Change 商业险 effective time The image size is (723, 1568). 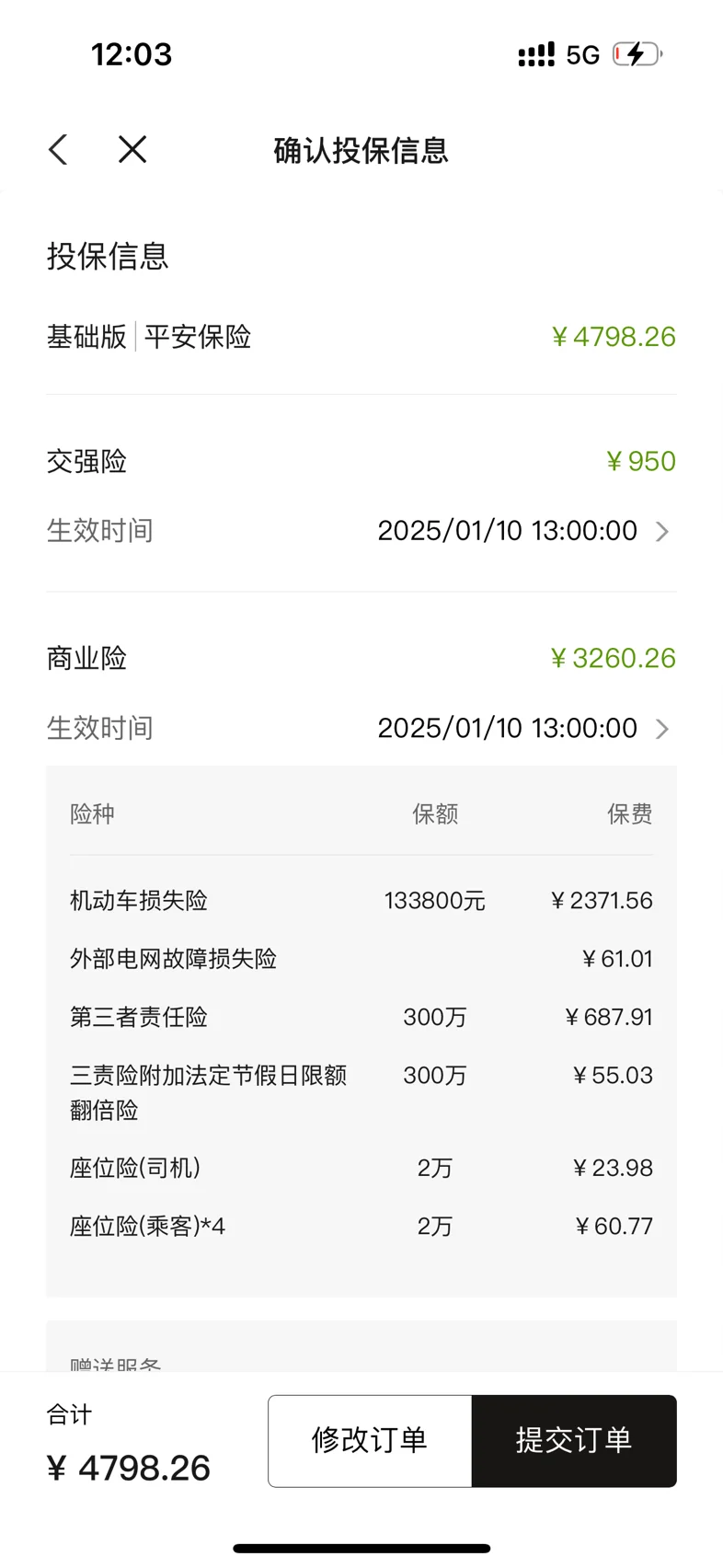(x=361, y=729)
